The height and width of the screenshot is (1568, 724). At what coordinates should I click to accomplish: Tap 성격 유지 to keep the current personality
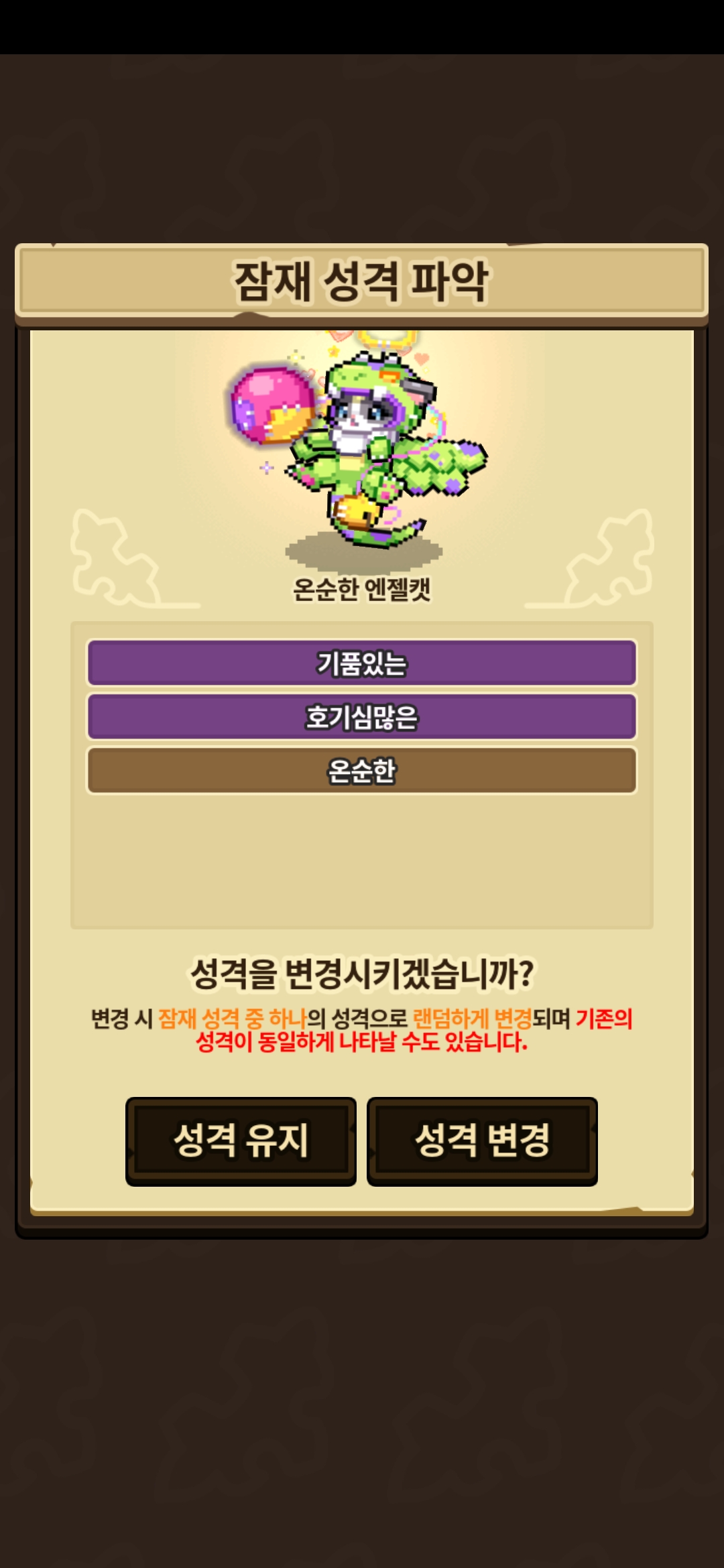click(241, 1140)
